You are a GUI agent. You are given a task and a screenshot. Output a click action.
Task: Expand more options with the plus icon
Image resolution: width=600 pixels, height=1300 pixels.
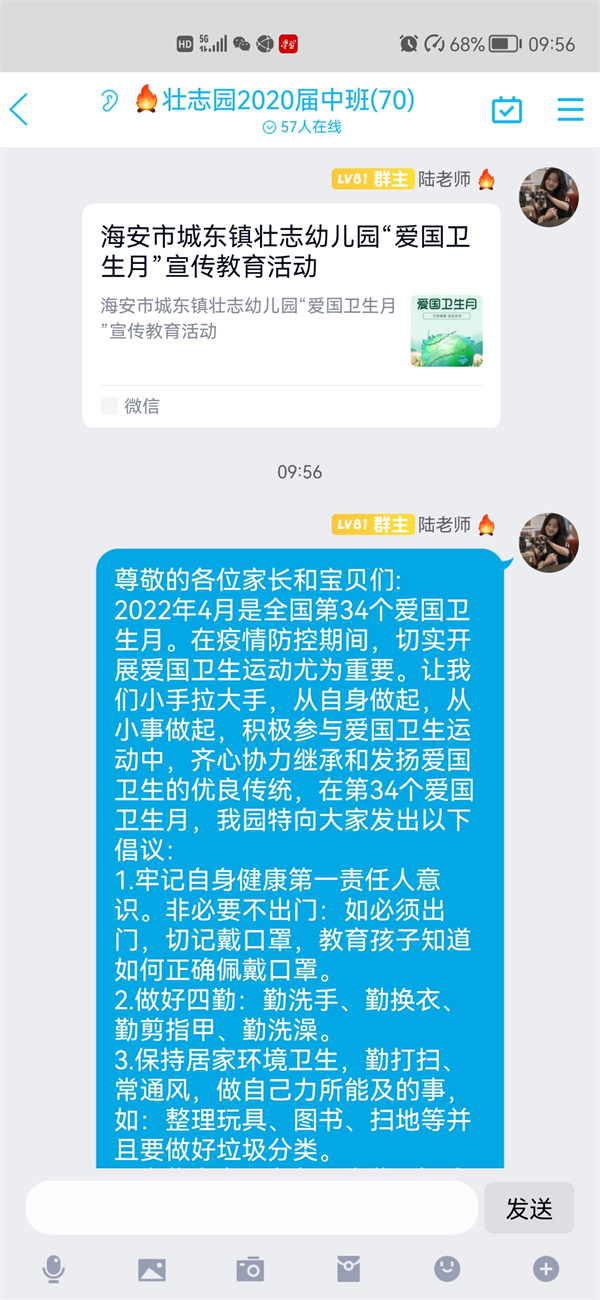click(545, 1269)
